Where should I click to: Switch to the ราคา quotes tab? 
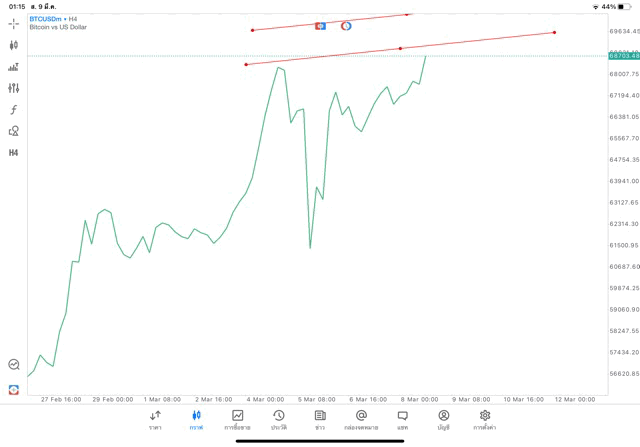(x=155, y=419)
